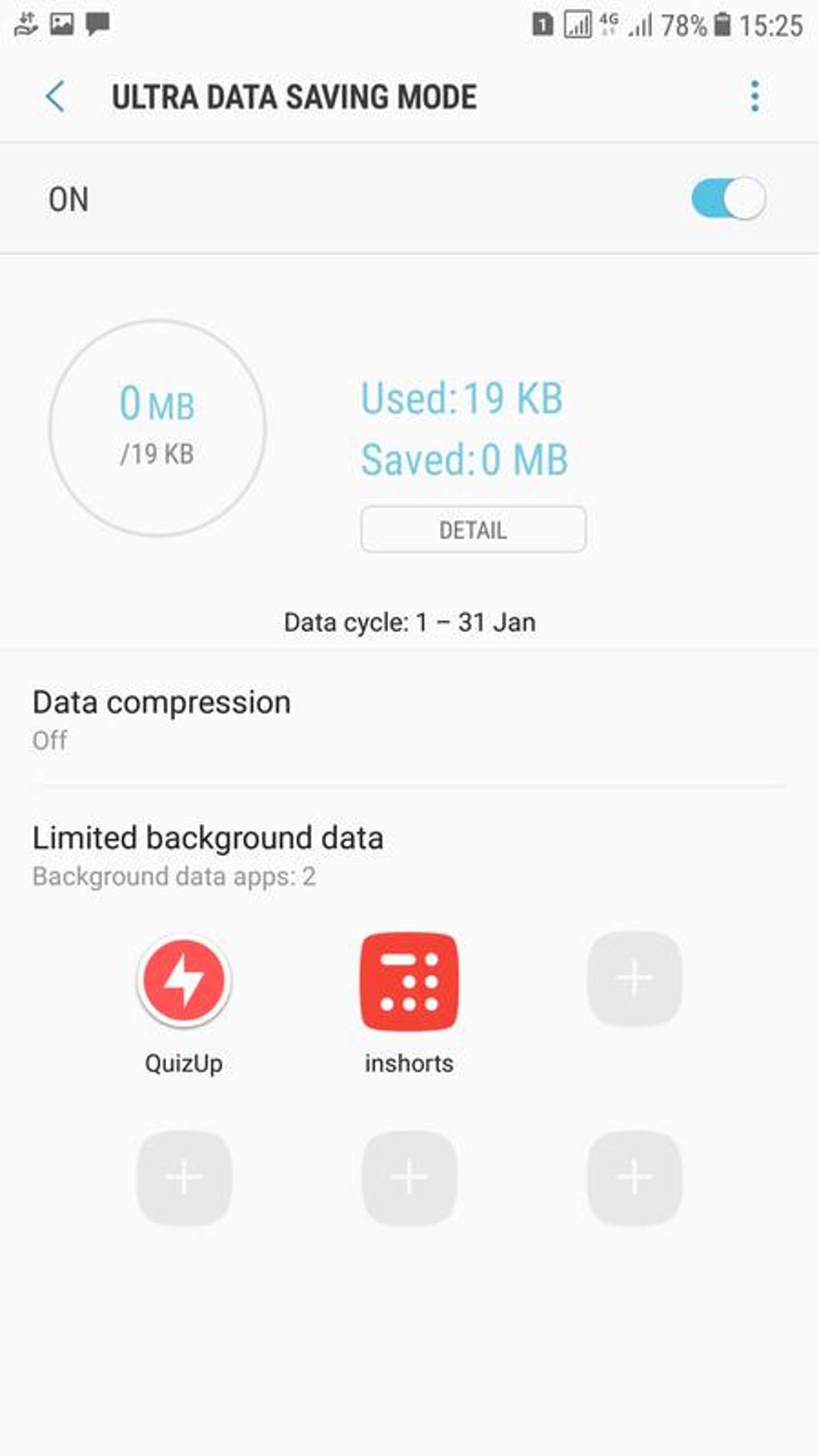Image resolution: width=819 pixels, height=1456 pixels.
Task: Open the three-dot overflow menu
Action: tap(754, 97)
